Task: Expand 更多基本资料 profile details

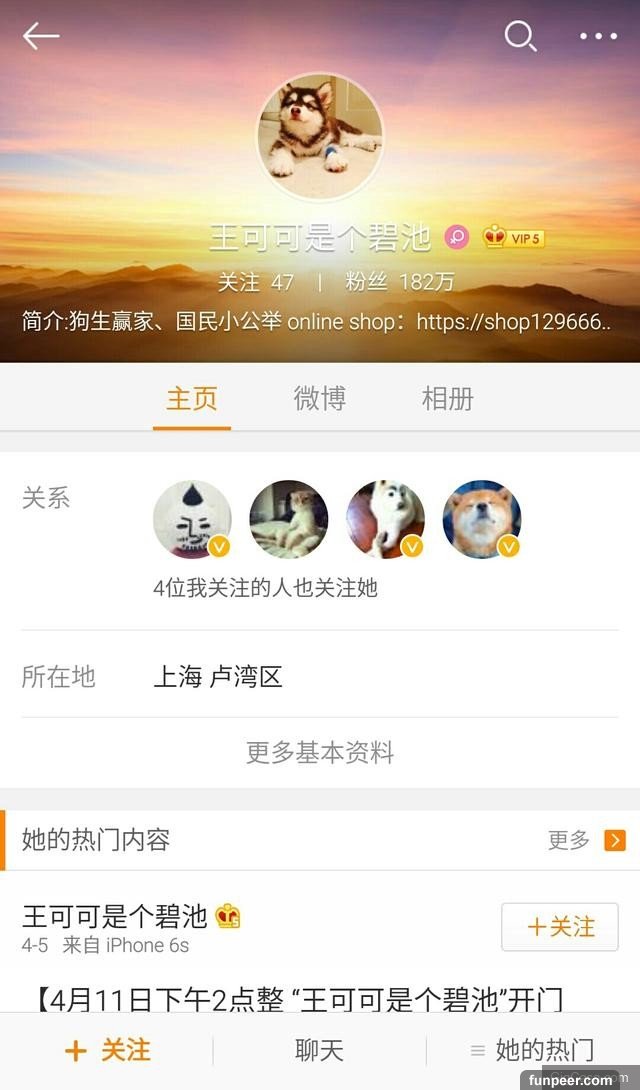Action: [320, 753]
